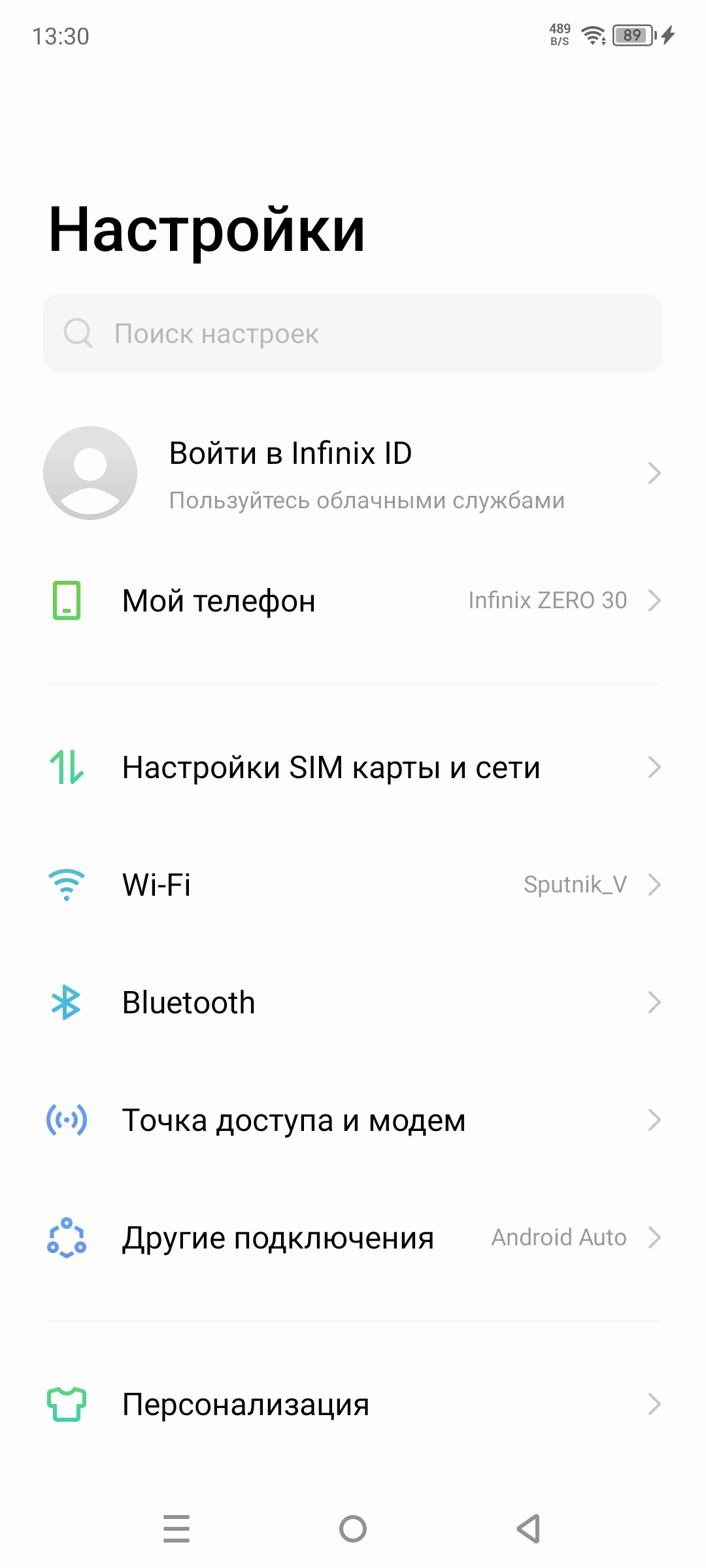Image resolution: width=706 pixels, height=1568 pixels.
Task: Tap the Поиск настроек search field
Action: click(353, 333)
